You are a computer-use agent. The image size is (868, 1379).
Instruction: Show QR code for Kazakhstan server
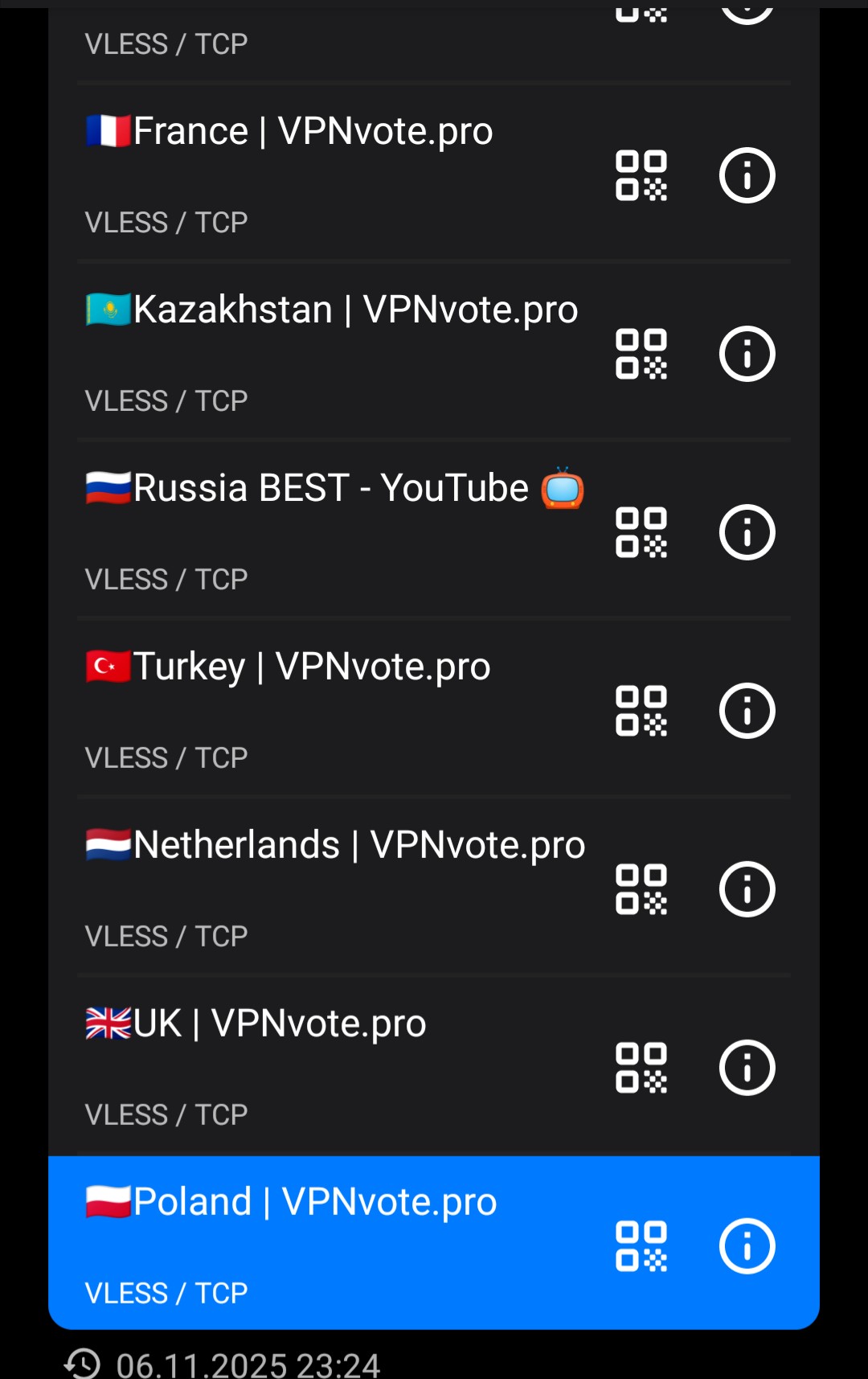(x=641, y=354)
